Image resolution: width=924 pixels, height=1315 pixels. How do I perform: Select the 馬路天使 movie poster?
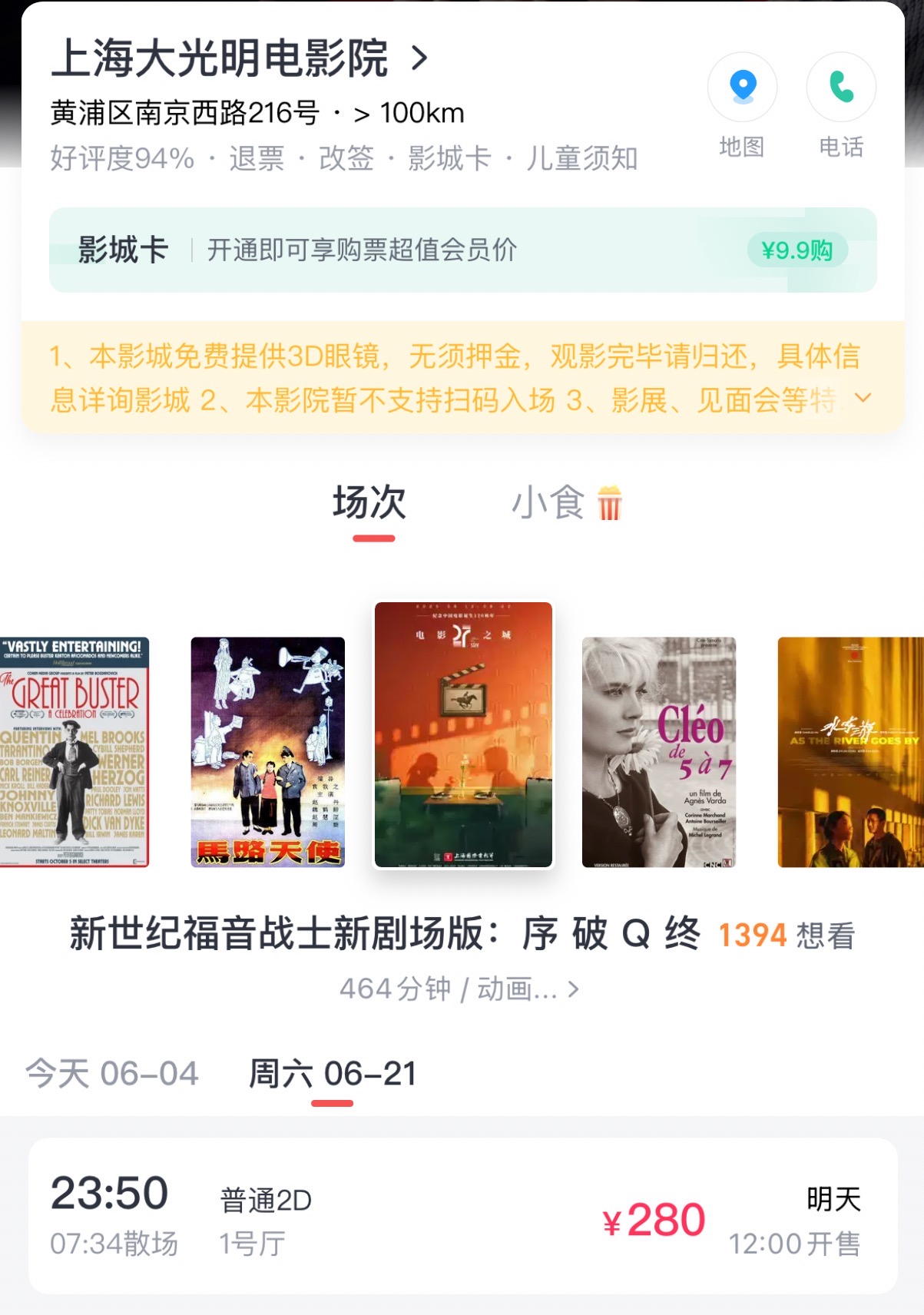[x=267, y=752]
